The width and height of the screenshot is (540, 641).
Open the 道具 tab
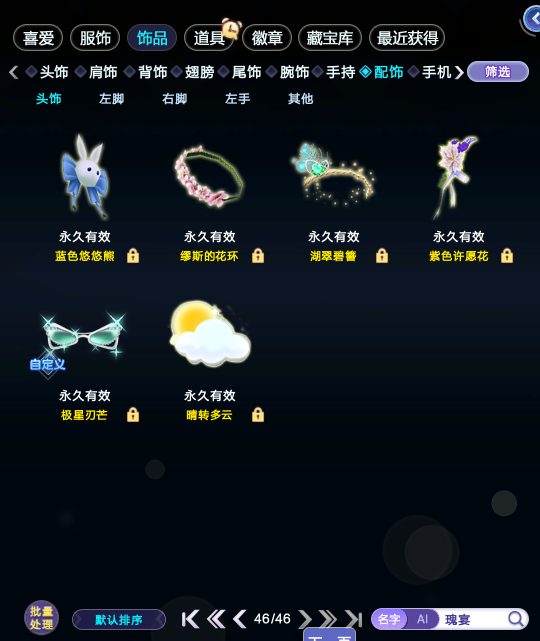[209, 38]
